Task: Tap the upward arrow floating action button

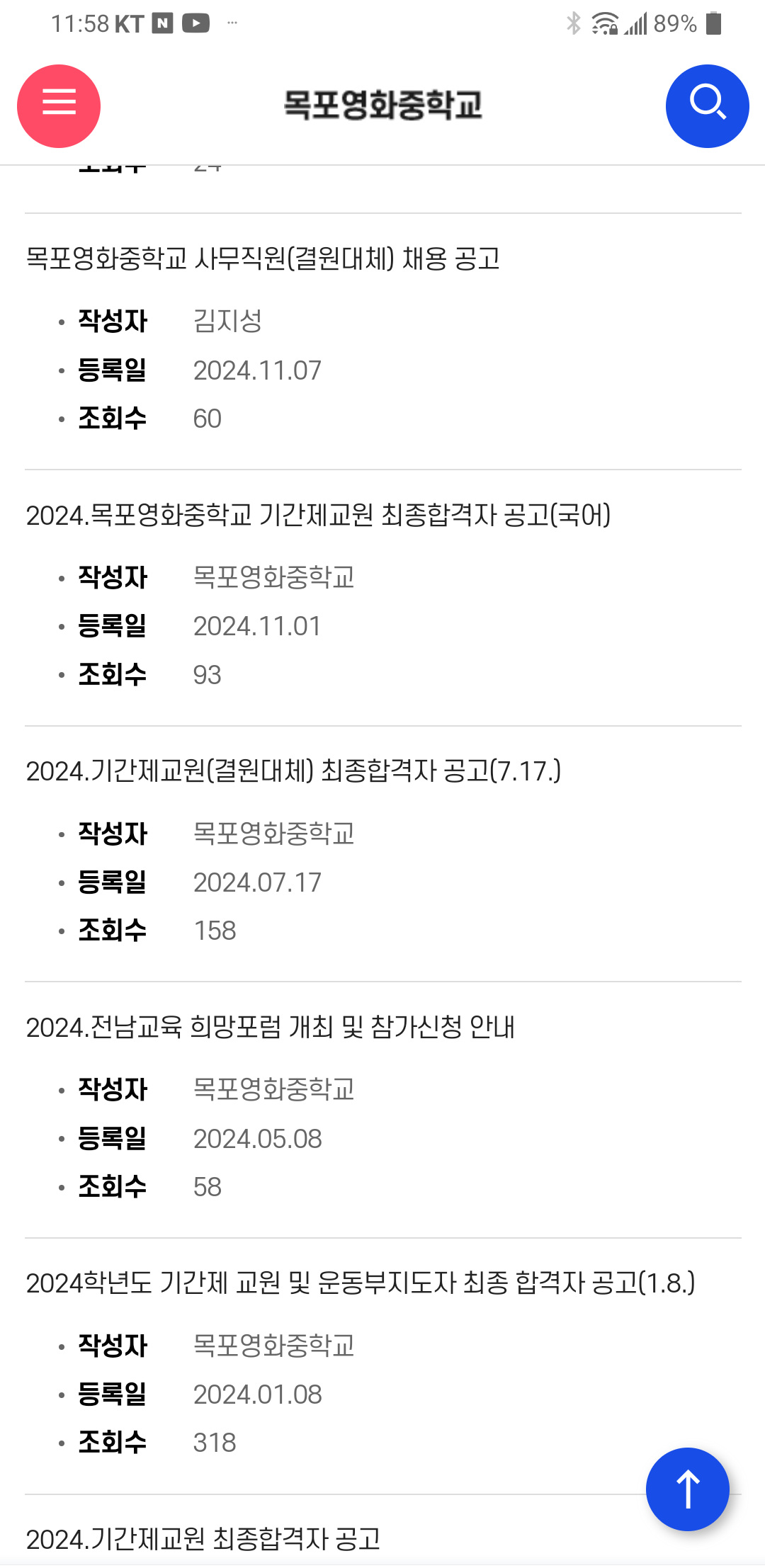Action: [x=686, y=1489]
